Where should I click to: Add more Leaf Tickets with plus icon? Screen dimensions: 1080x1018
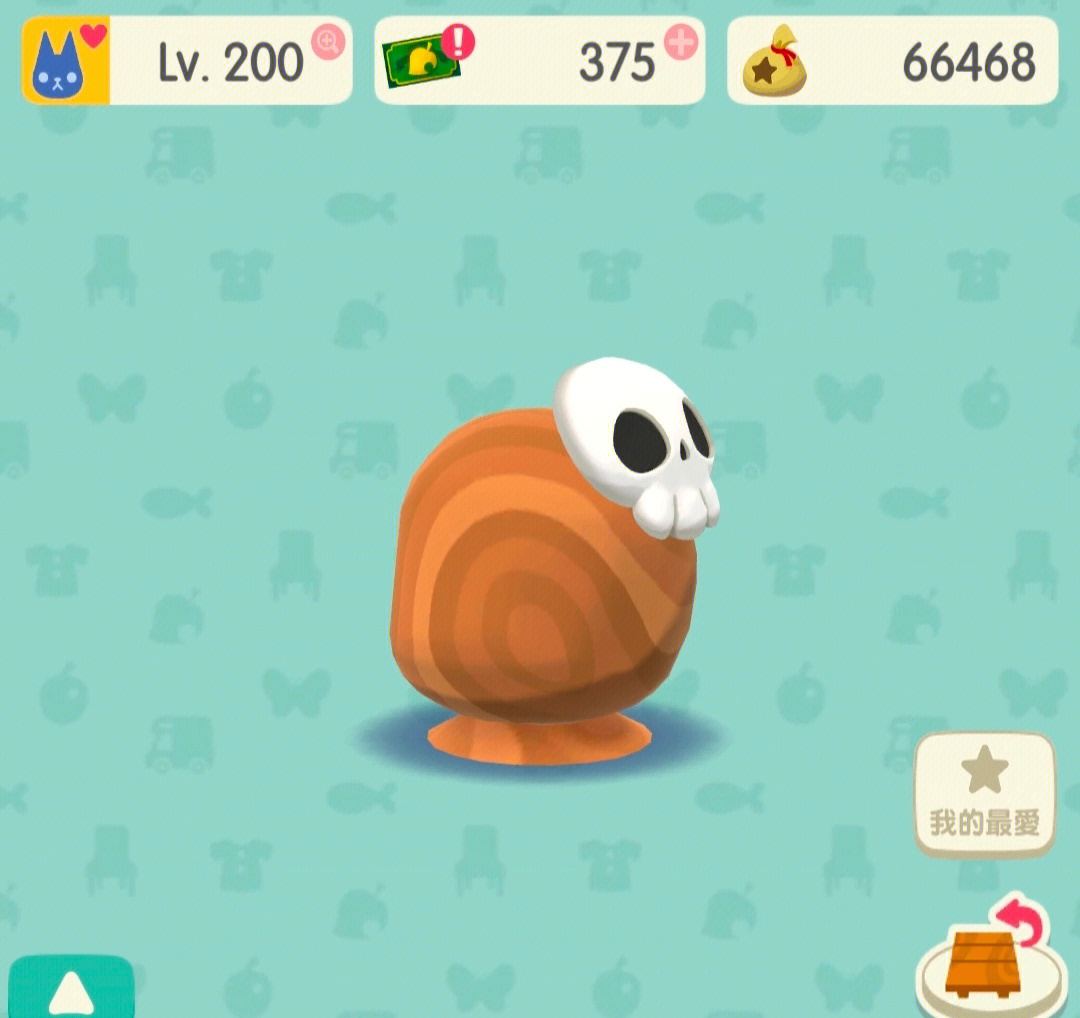(x=681, y=43)
